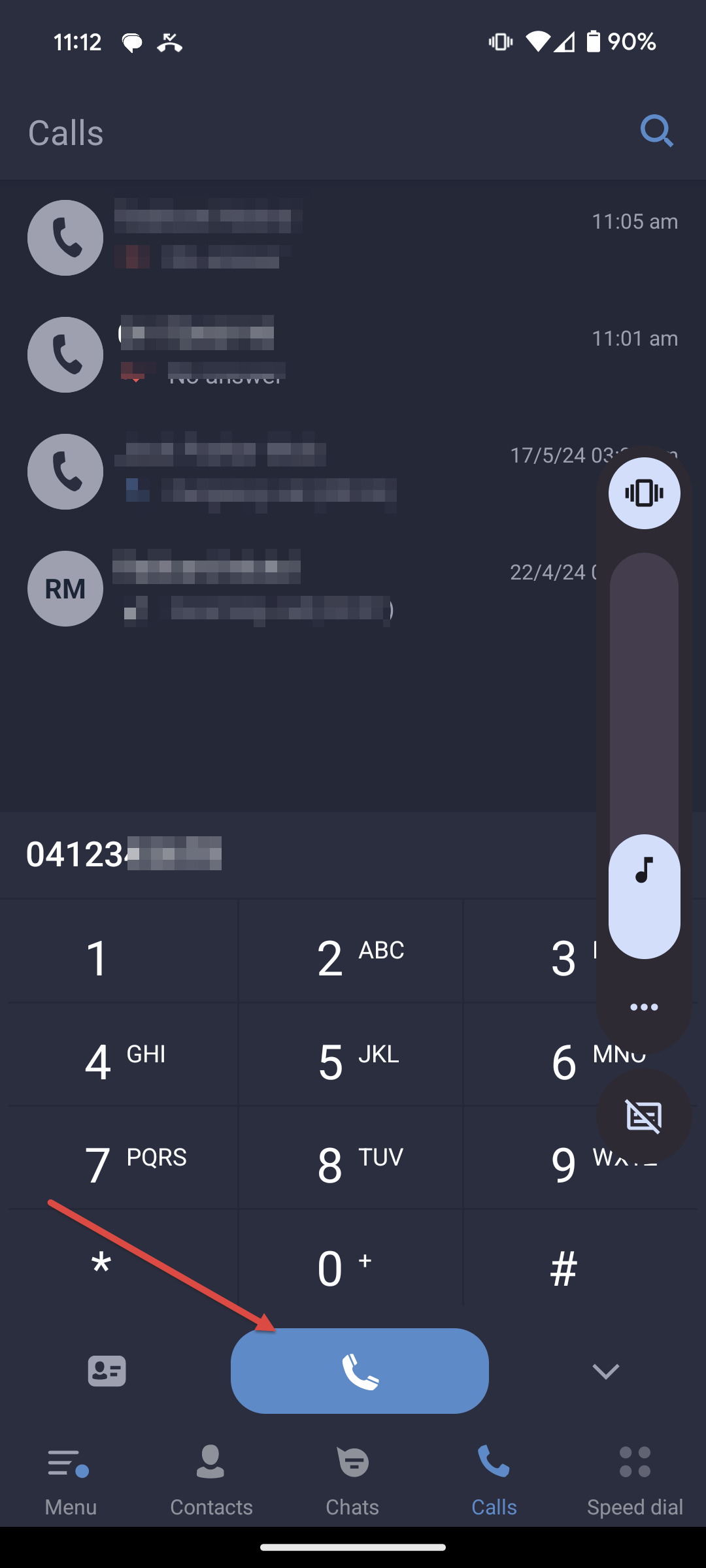Open the contact card icon beside call button
Screen dimensions: 706x1568
[x=107, y=1371]
